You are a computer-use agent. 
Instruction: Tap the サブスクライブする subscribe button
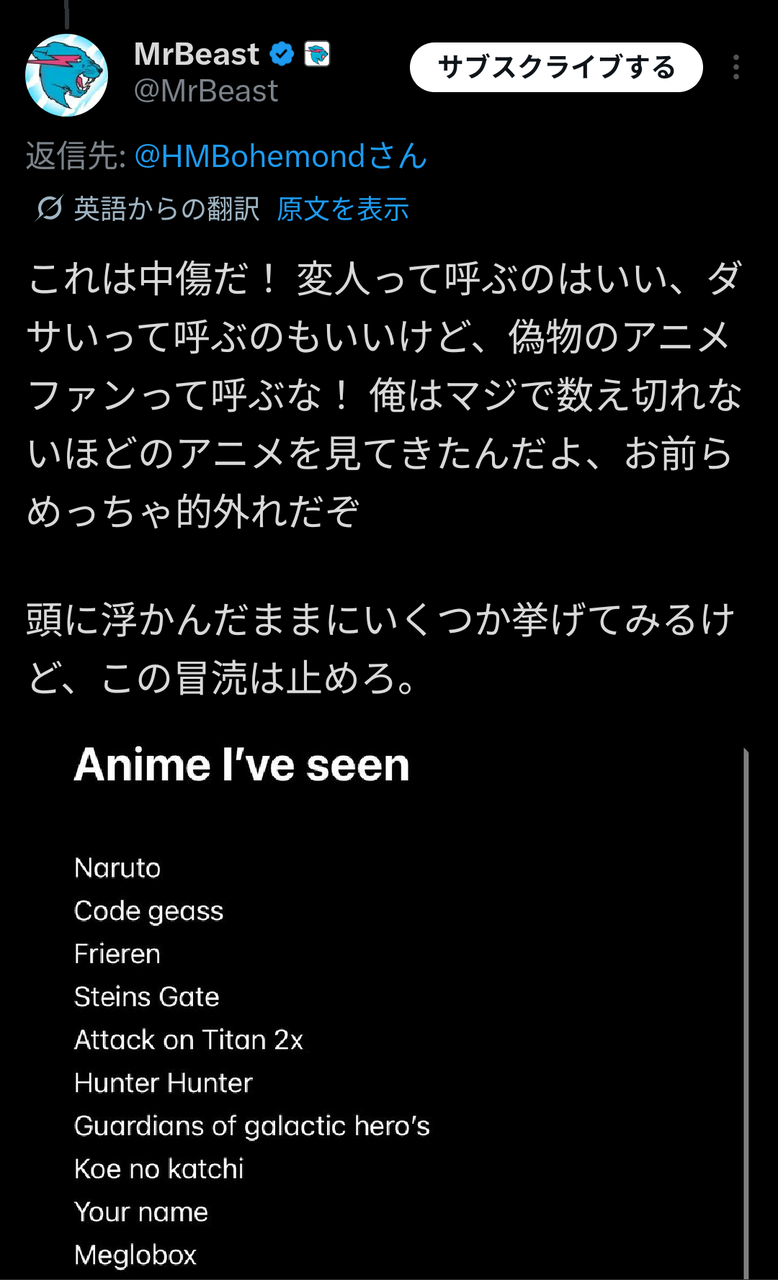point(556,67)
